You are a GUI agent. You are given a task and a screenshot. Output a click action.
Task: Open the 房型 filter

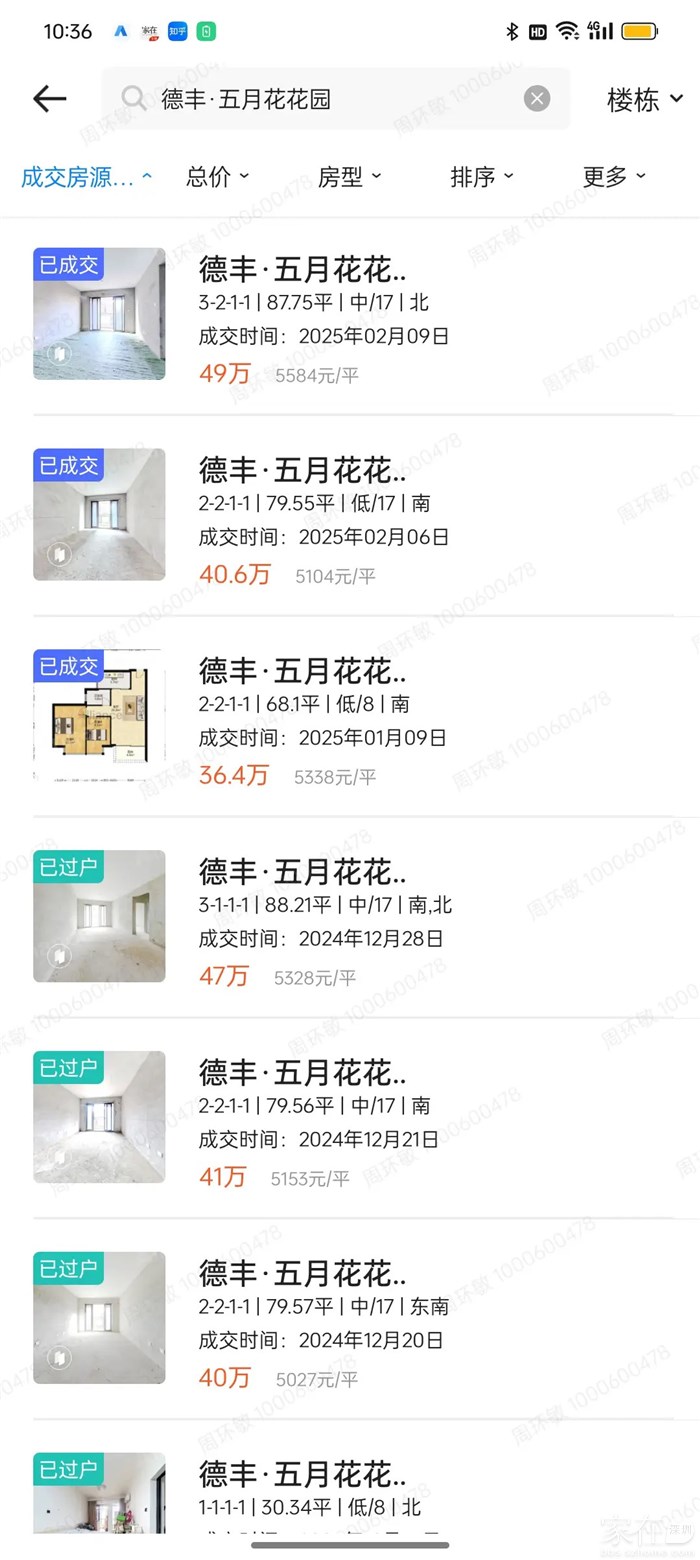pos(349,177)
